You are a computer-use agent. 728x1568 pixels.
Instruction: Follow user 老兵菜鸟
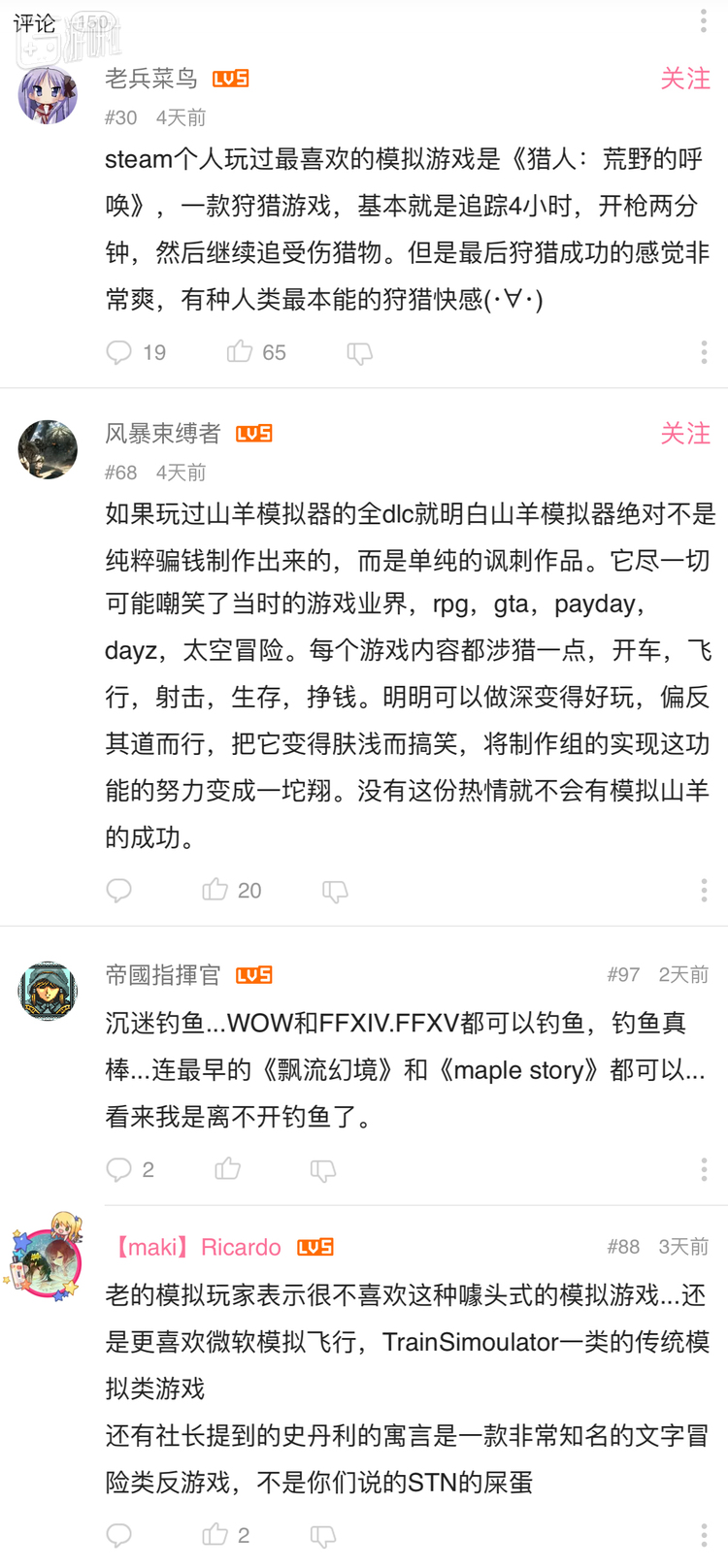pyautogui.click(x=685, y=79)
